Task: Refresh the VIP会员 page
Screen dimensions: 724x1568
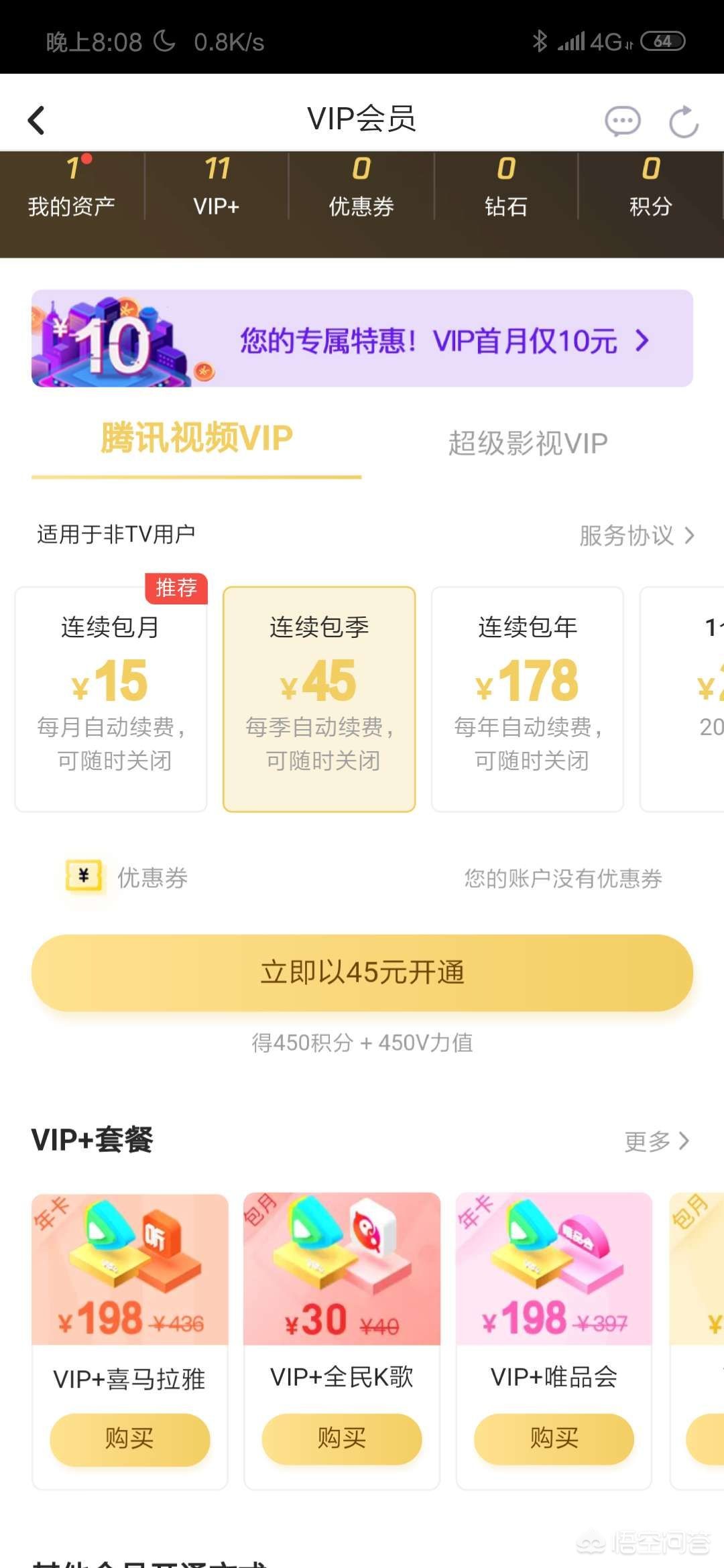Action: click(x=684, y=122)
